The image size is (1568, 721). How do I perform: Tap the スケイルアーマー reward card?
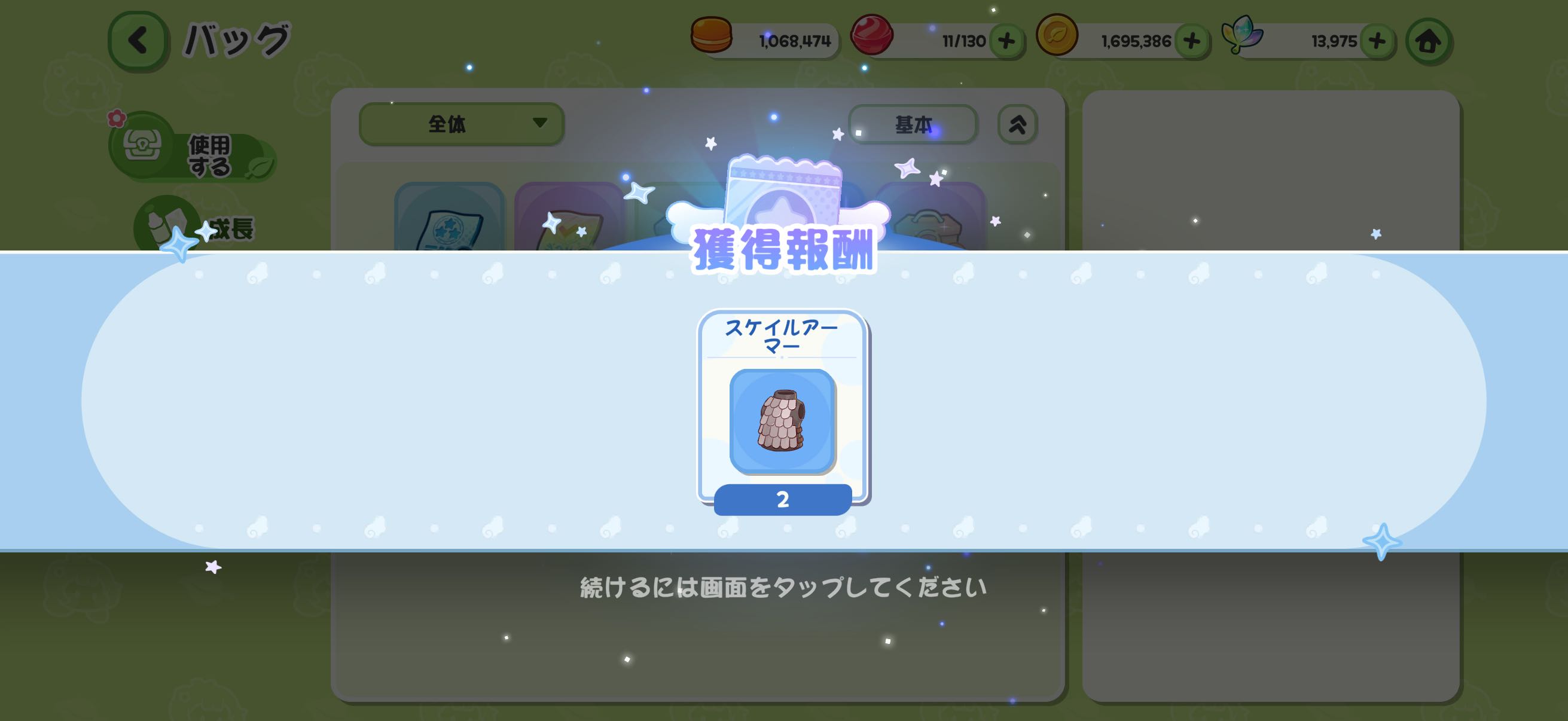tap(782, 411)
